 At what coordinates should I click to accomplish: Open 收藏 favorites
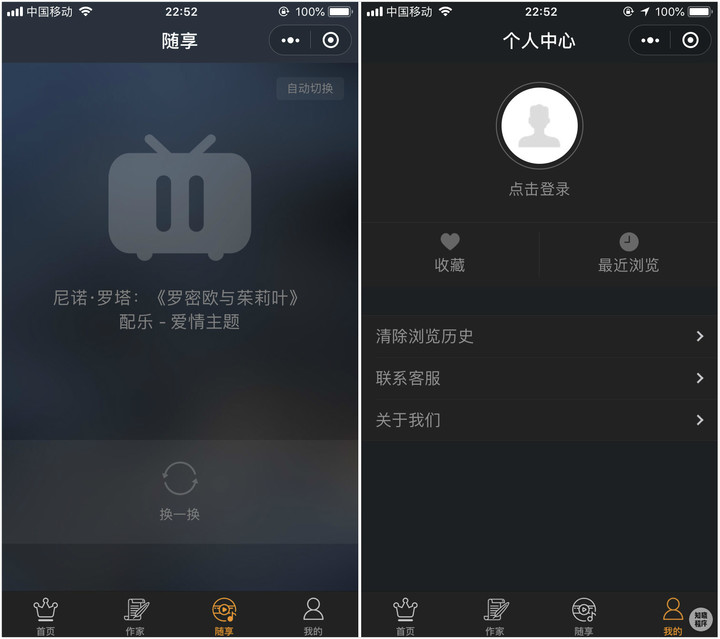pos(450,253)
